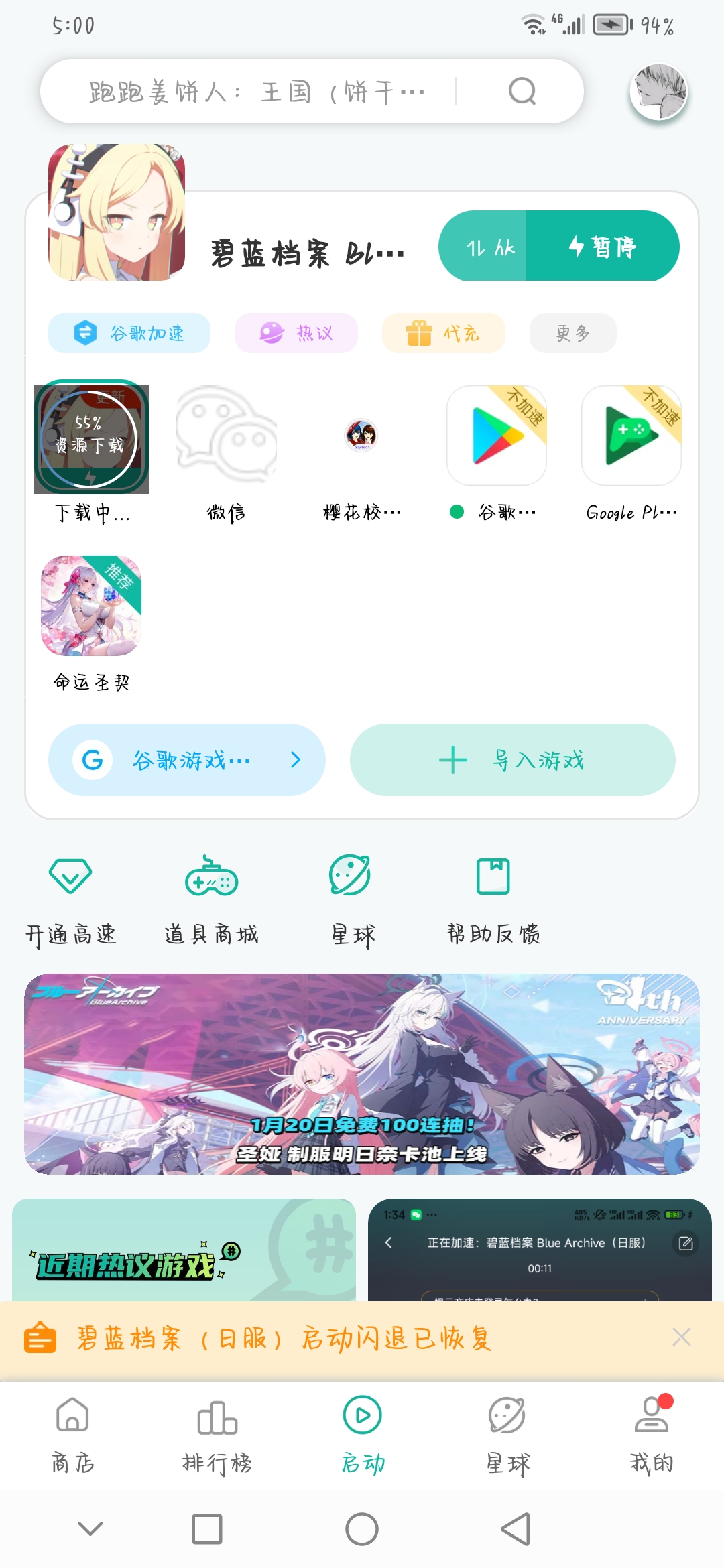The height and width of the screenshot is (1568, 724).
Task: Switch to the 商店 tab
Action: click(72, 1434)
